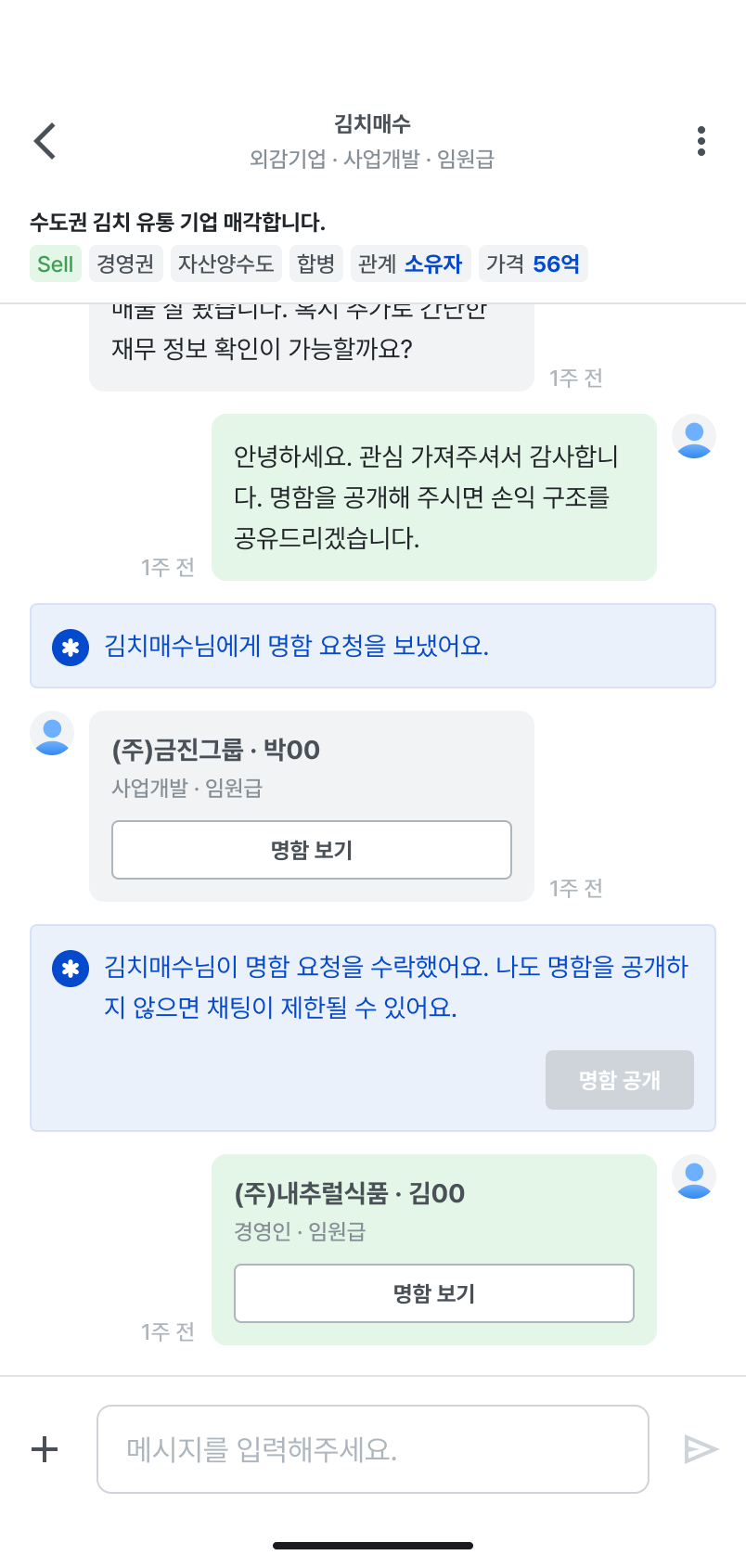This screenshot has height=1568, width=746.
Task: Tap the 명함 공개 button
Action: point(619,1080)
